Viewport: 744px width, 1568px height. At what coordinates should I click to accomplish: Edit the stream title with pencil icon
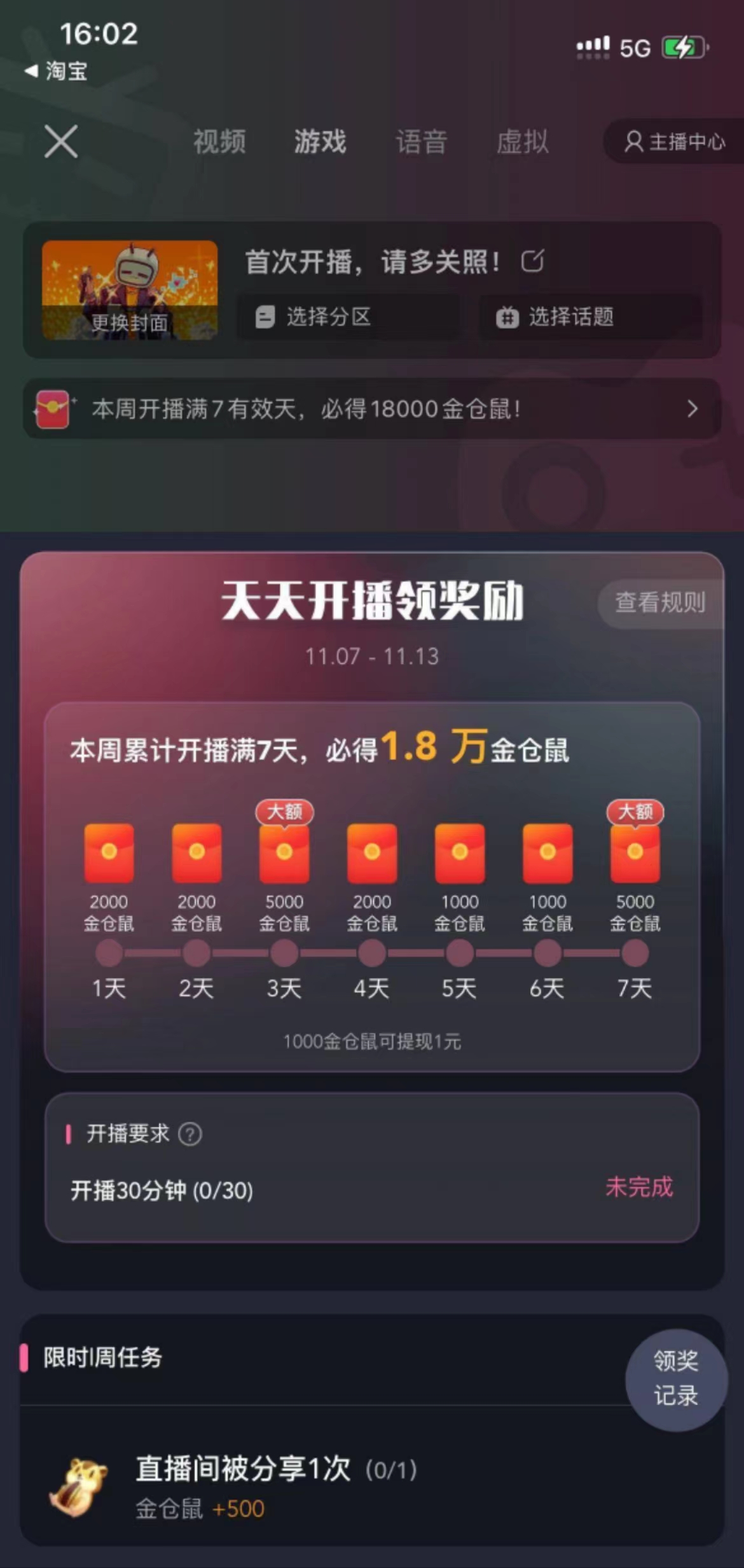tap(532, 261)
